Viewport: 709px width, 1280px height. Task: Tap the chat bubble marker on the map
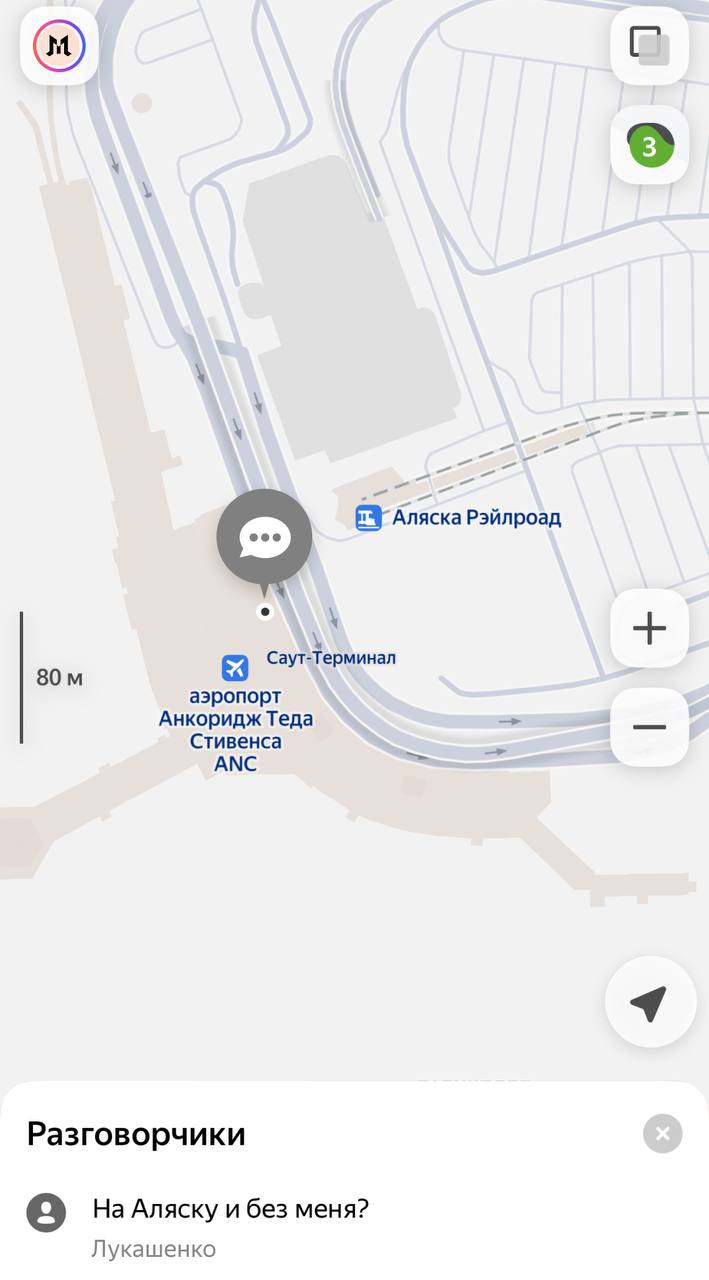pyautogui.click(x=264, y=538)
